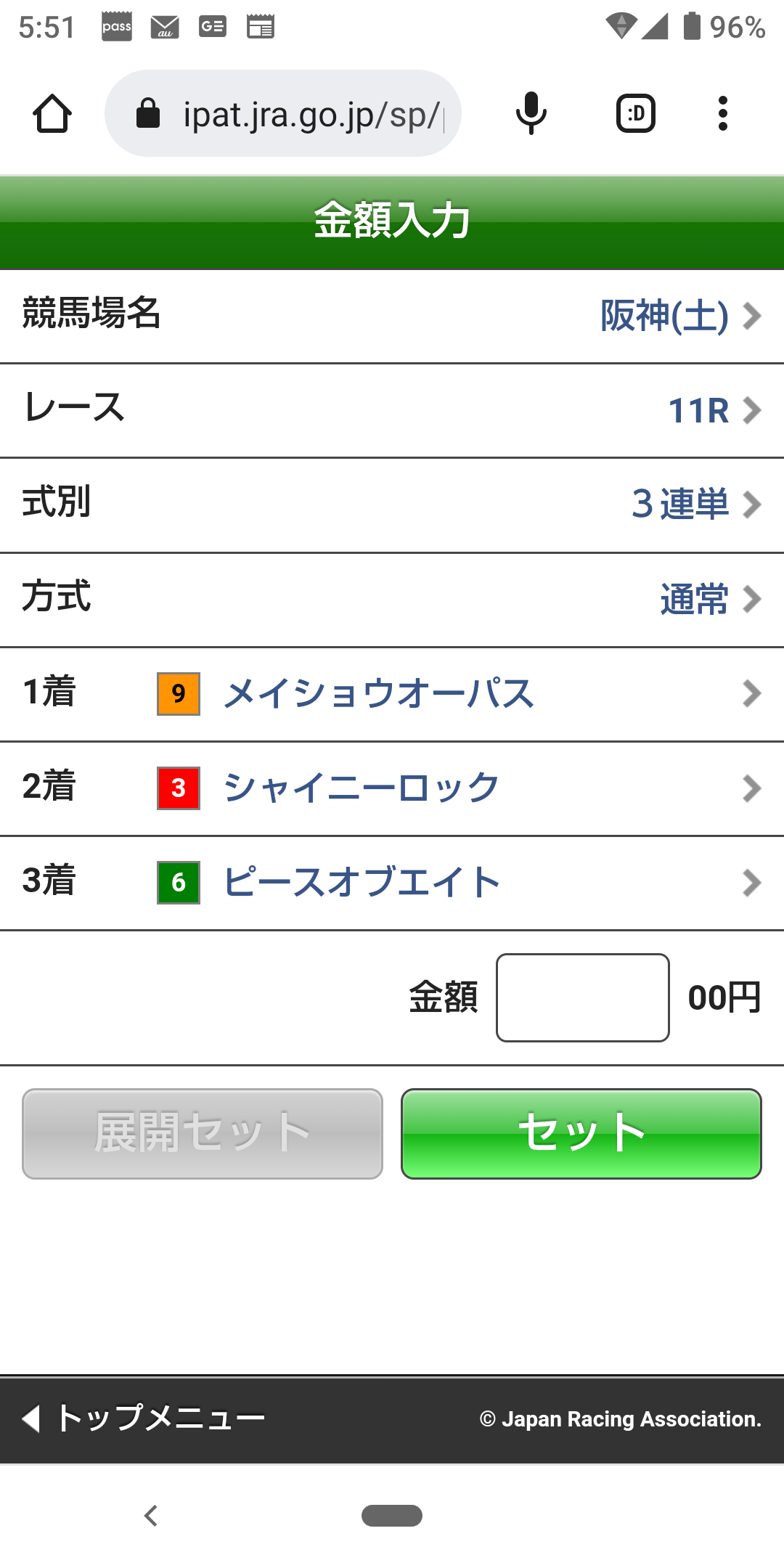Start voice search with the microphone
The width and height of the screenshot is (784, 1568).
click(531, 114)
